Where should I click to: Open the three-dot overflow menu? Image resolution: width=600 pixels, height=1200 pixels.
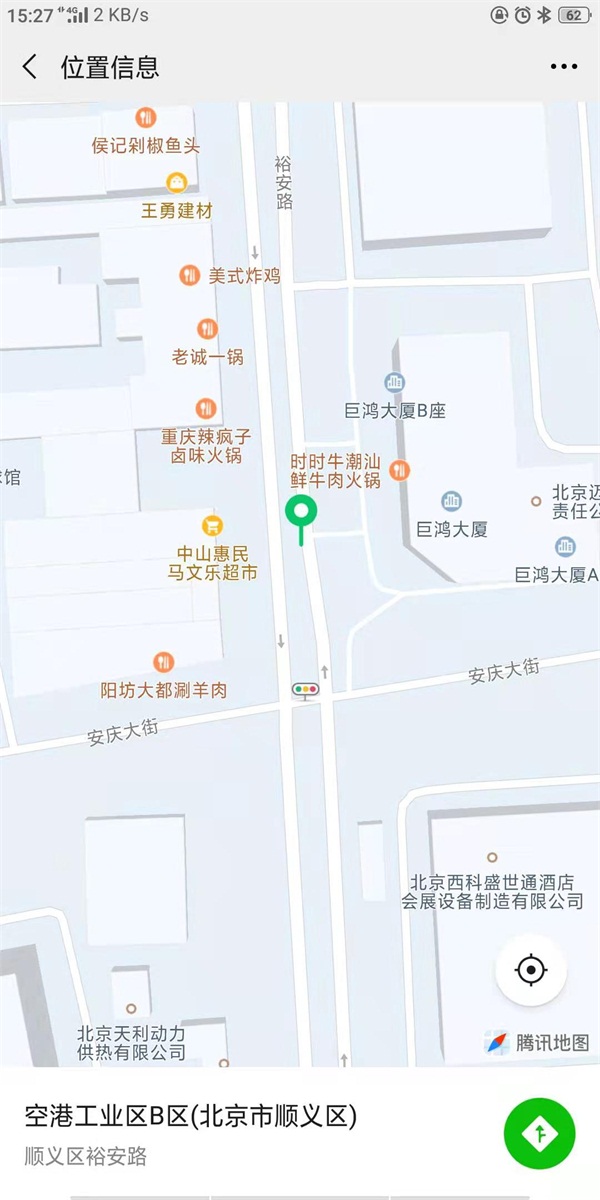pyautogui.click(x=564, y=67)
